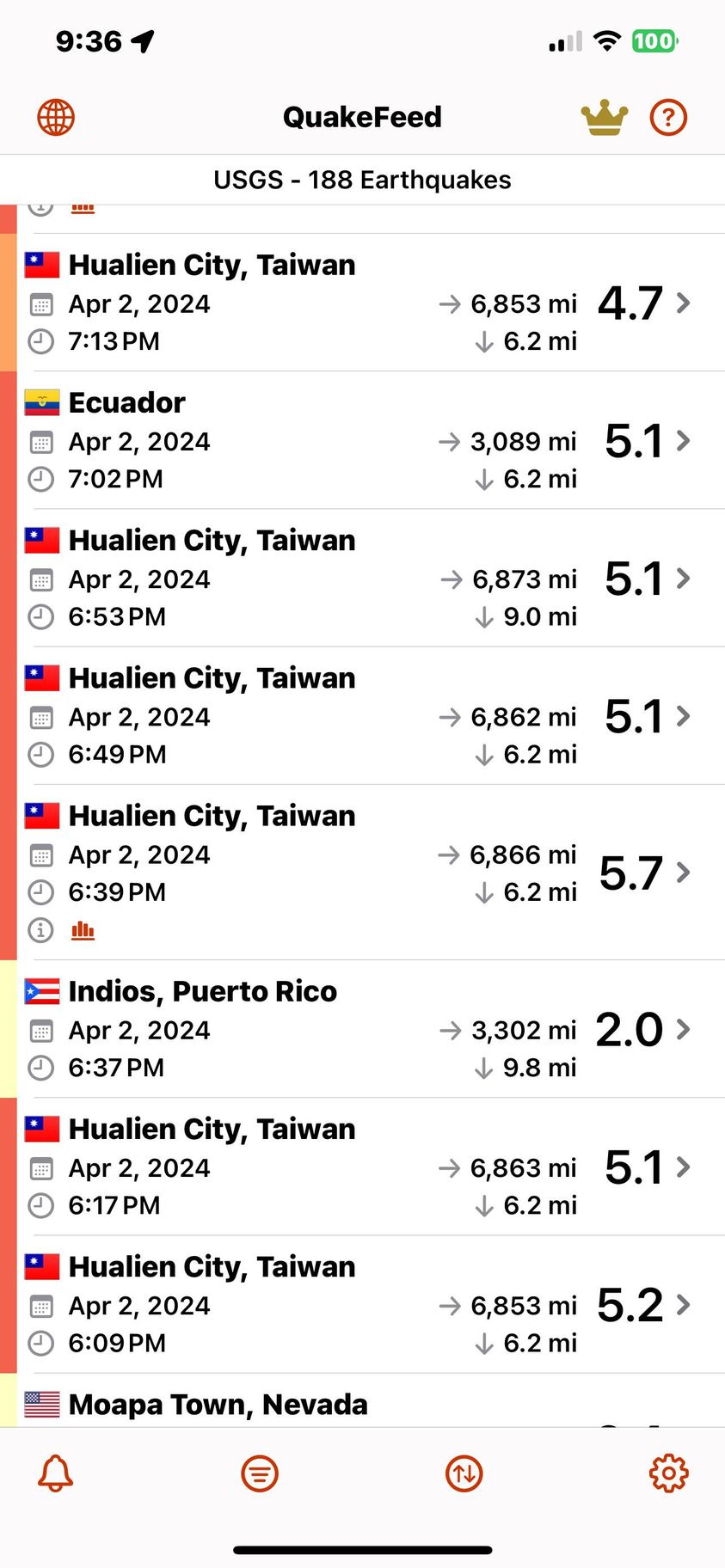Open the Indios, Puerto Rico 2.0 quake
The width and height of the screenshot is (725, 1568).
[x=361, y=1029]
